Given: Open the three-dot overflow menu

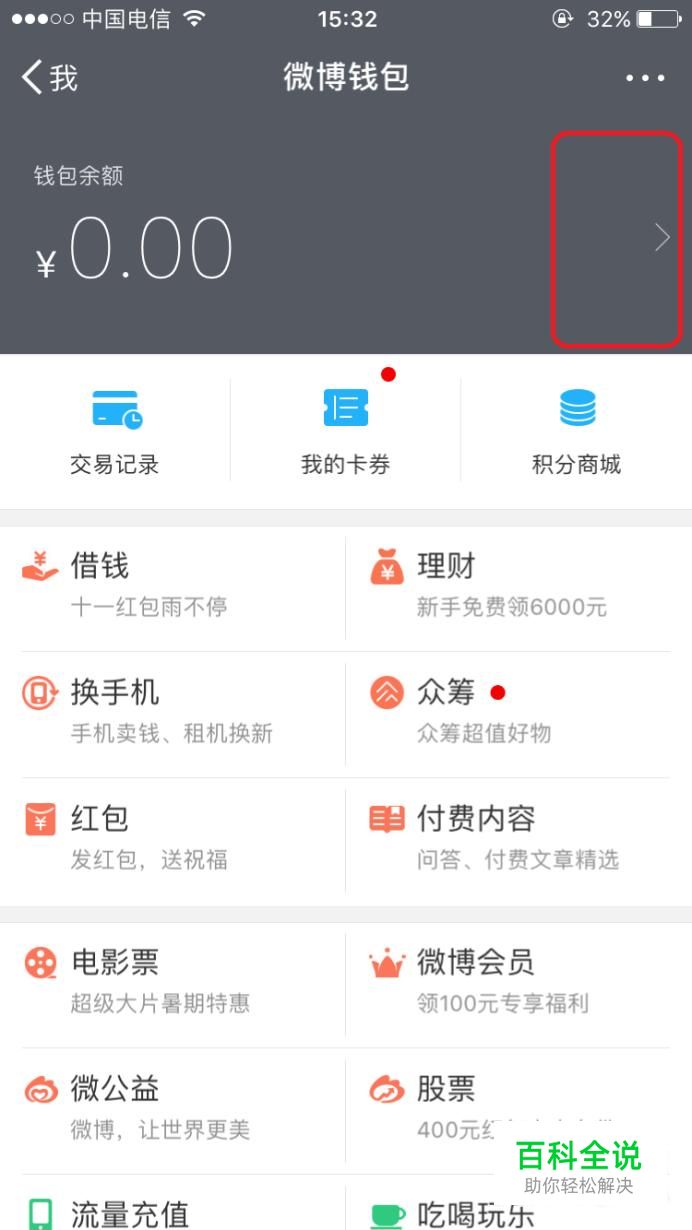Looking at the screenshot, I should tap(645, 78).
